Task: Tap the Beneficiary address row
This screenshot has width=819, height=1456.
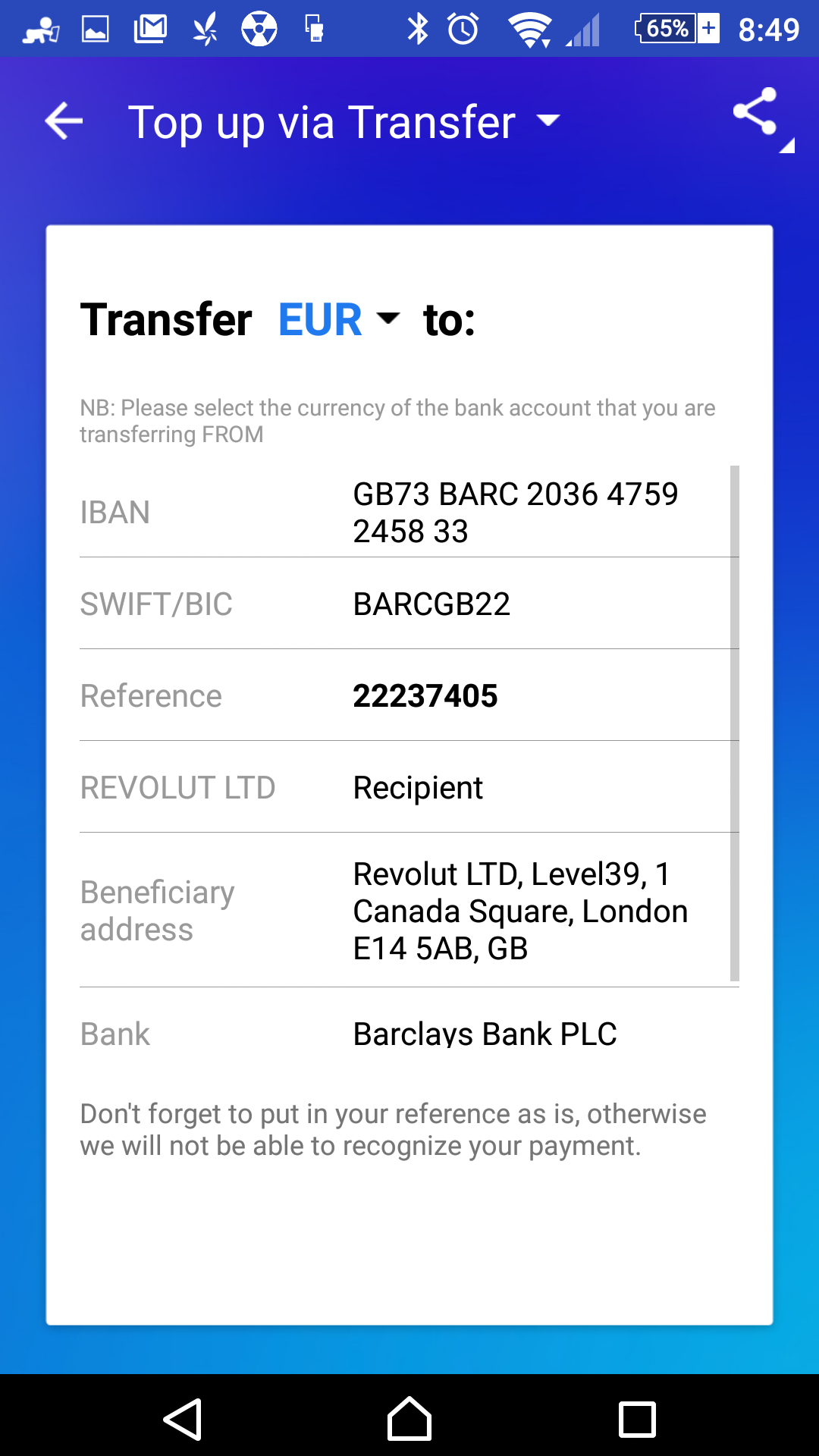Action: [x=408, y=911]
